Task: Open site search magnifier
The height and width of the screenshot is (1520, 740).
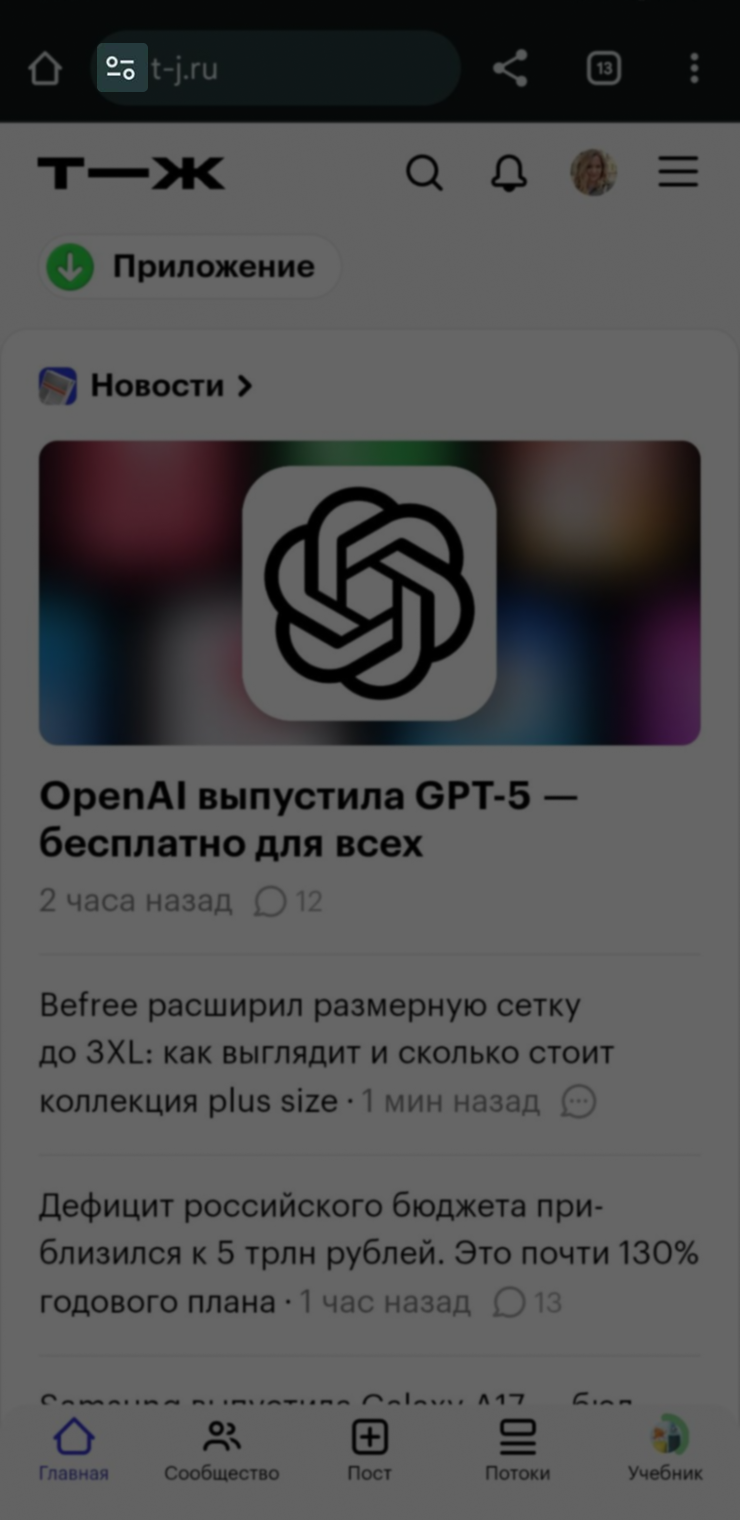Action: [x=424, y=174]
